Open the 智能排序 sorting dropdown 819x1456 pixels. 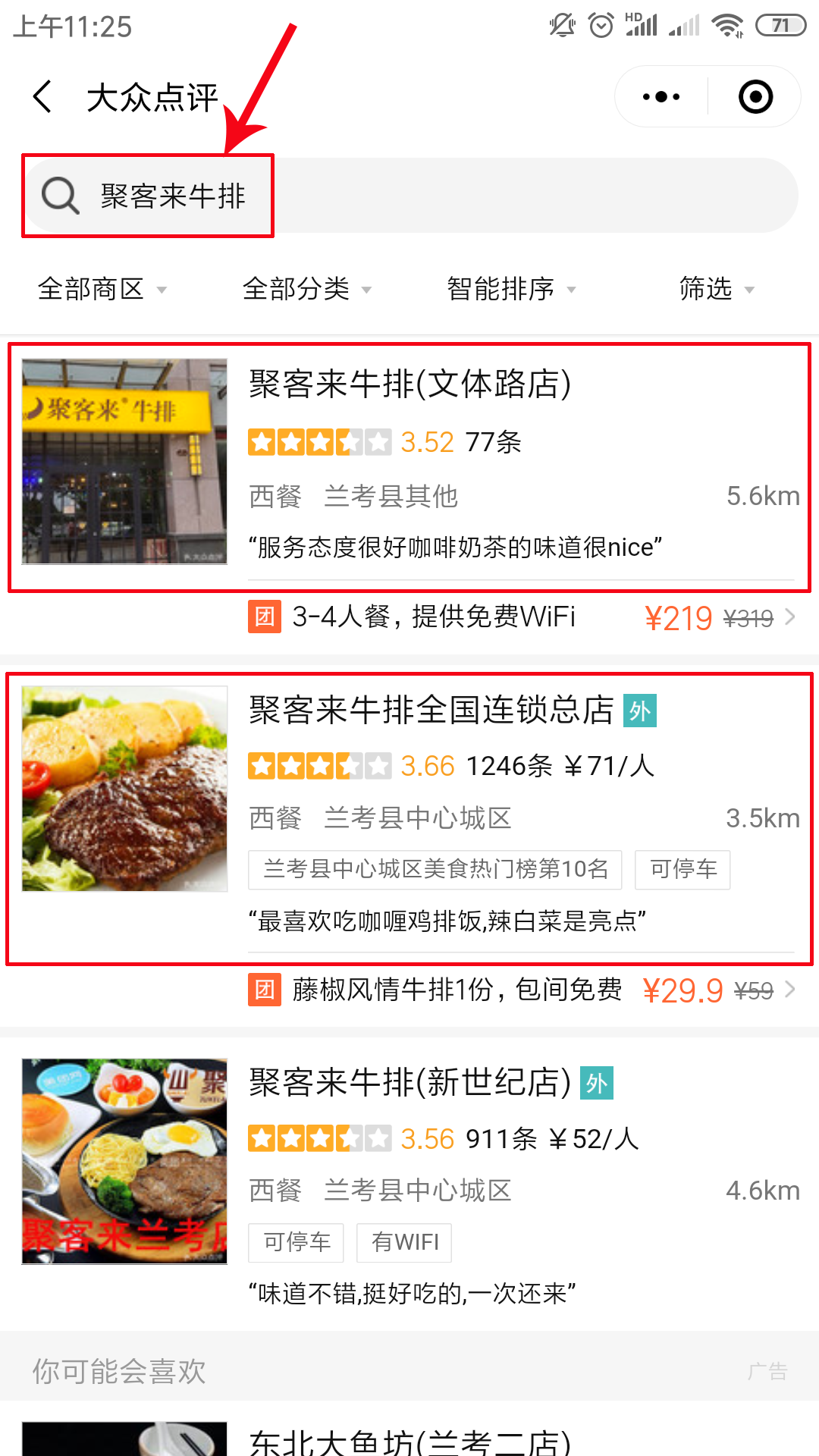511,289
